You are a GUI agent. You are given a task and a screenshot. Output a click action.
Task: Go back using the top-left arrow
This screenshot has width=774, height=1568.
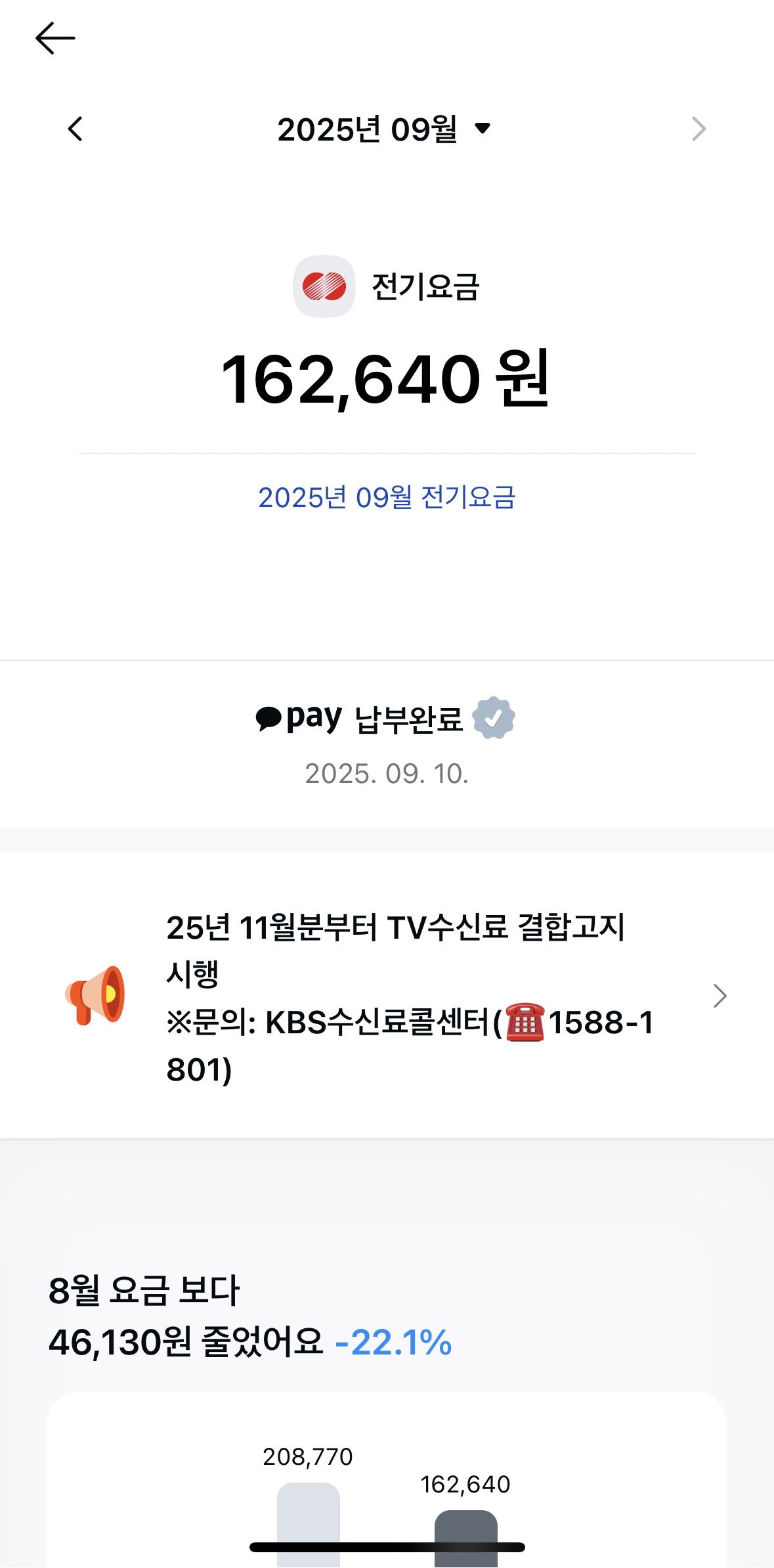pos(55,38)
